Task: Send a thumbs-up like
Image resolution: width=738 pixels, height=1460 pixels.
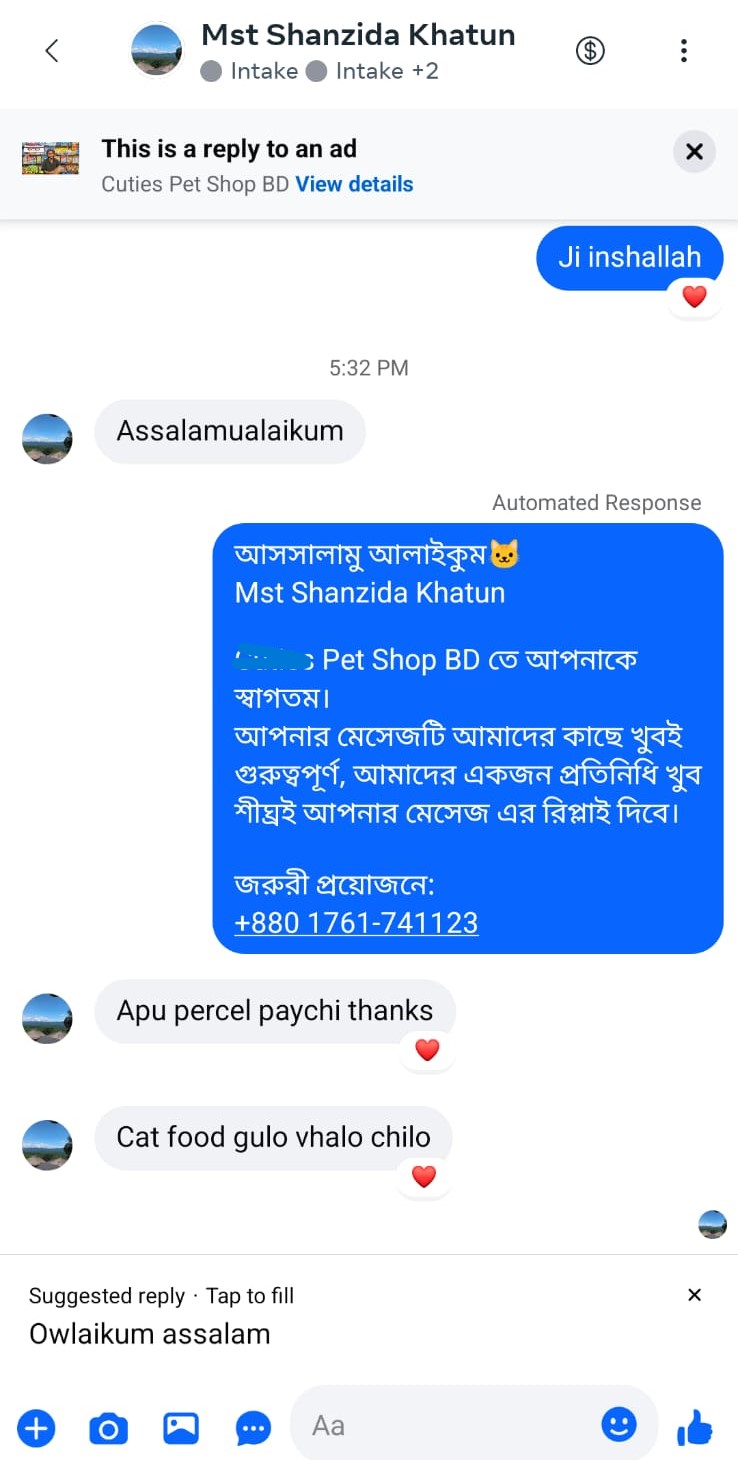Action: (x=694, y=1427)
